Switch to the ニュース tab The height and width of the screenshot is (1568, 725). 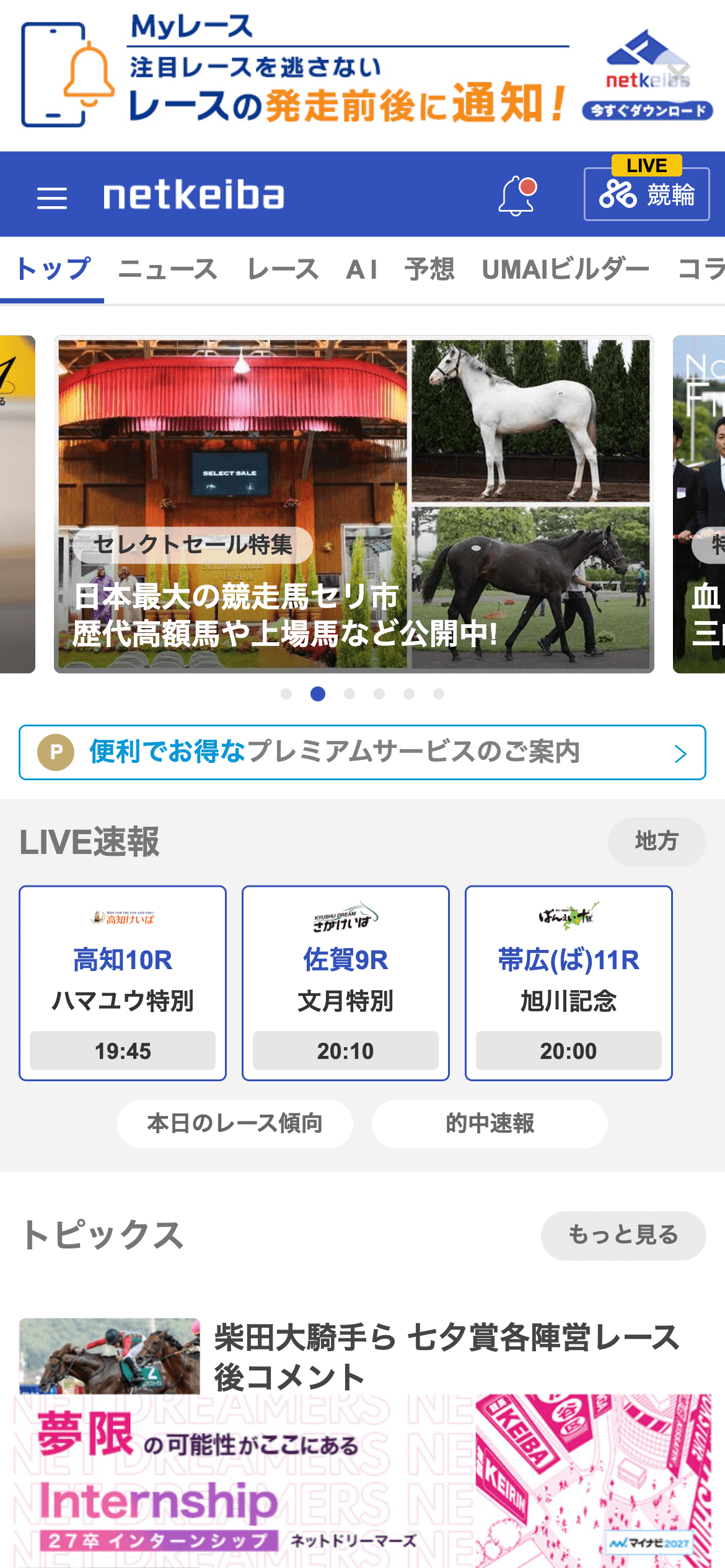click(x=168, y=269)
